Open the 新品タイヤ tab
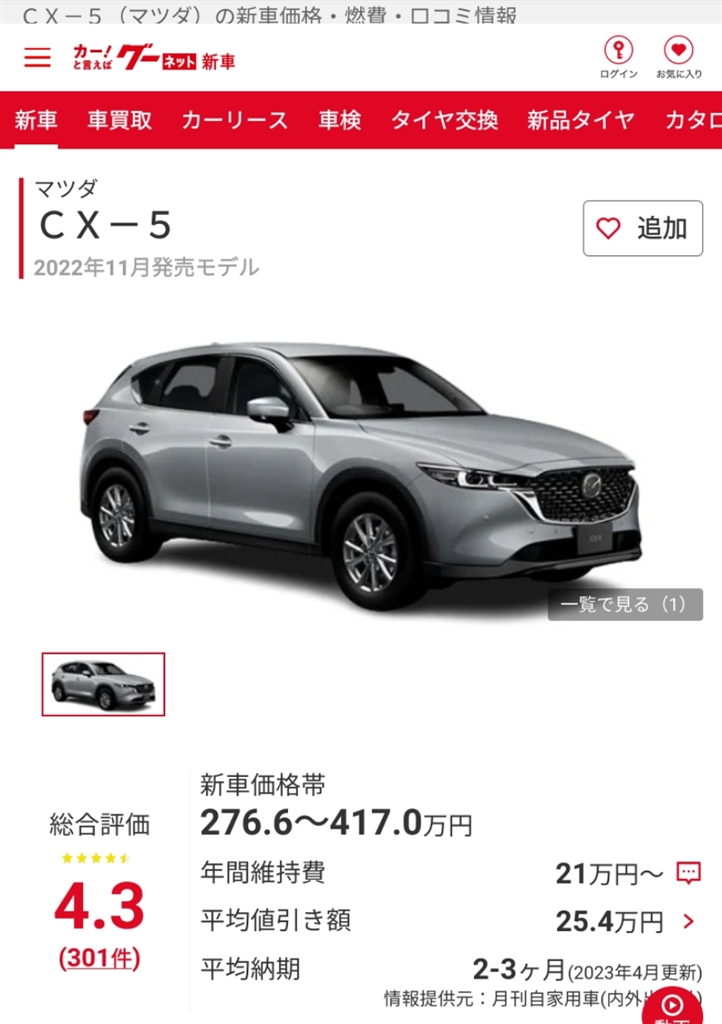 (581, 121)
